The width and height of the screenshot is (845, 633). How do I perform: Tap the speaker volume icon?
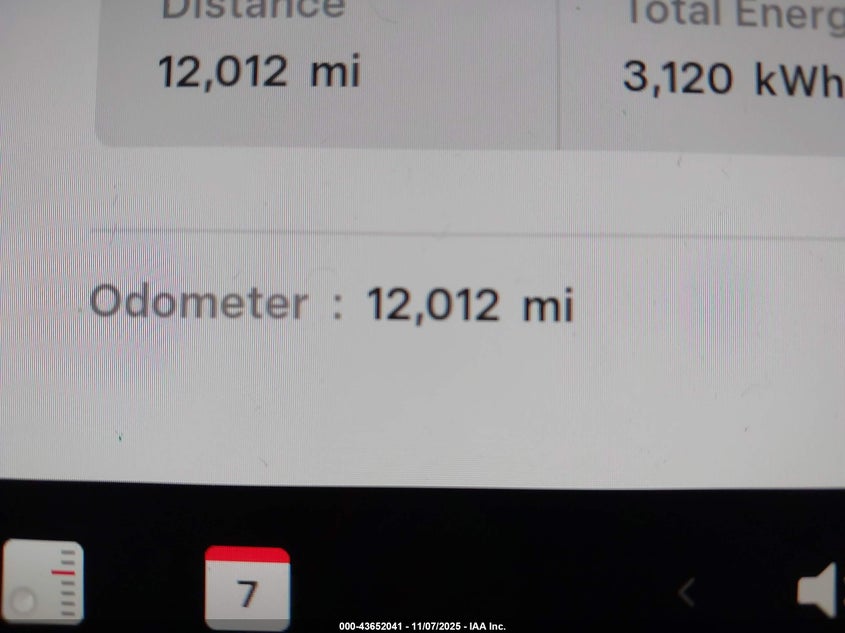click(819, 591)
